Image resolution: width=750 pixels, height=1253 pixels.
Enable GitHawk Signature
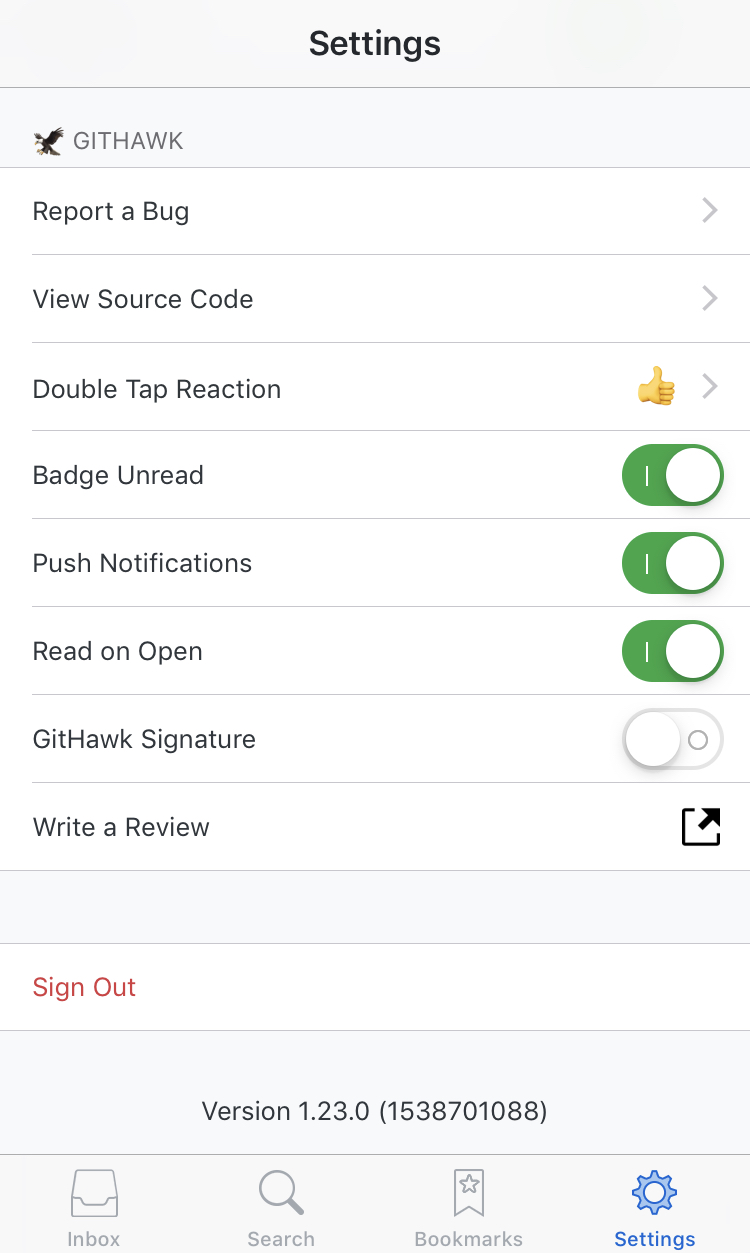[x=672, y=739]
